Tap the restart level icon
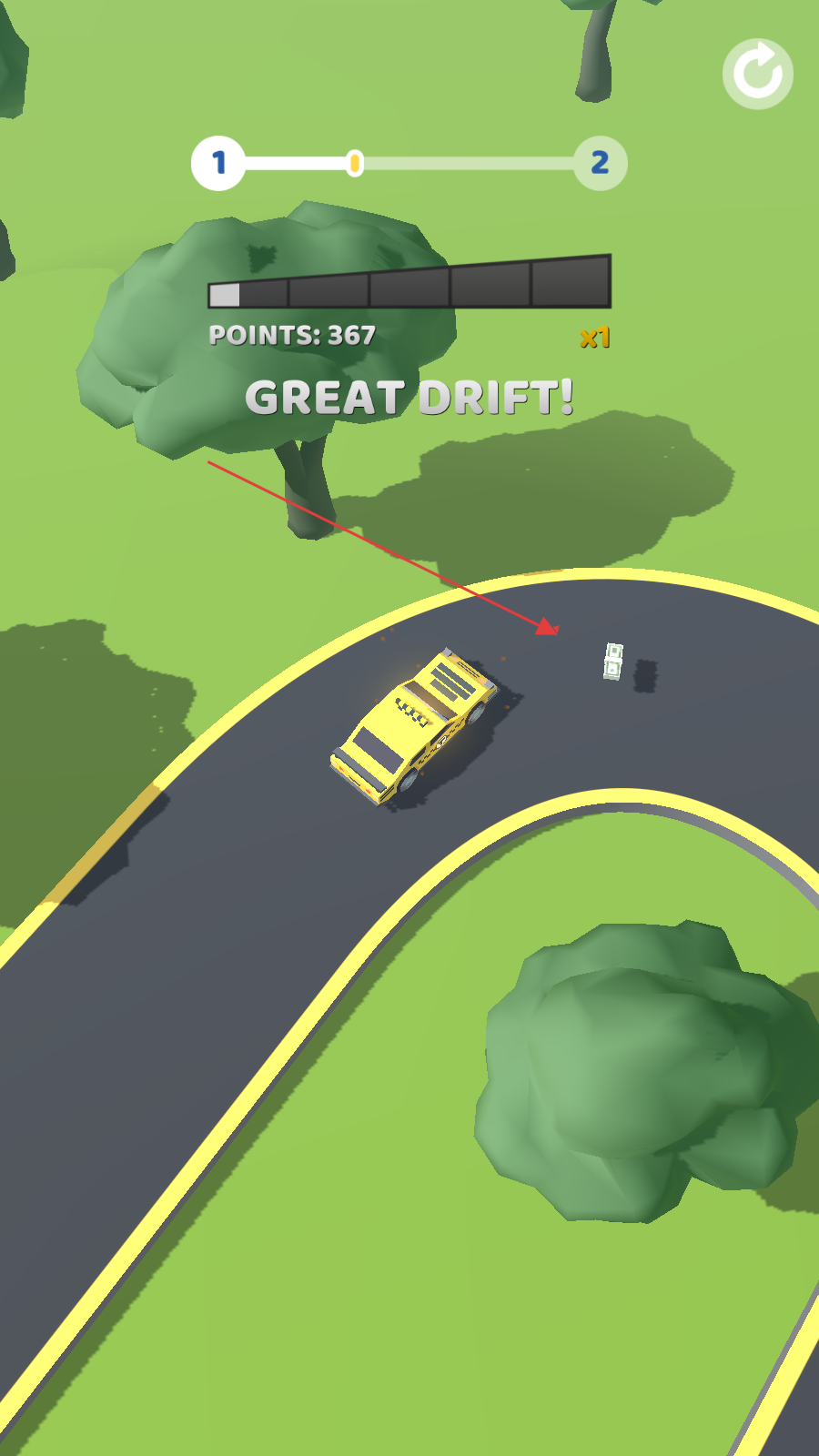Viewport: 819px width, 1456px height. pos(757,74)
